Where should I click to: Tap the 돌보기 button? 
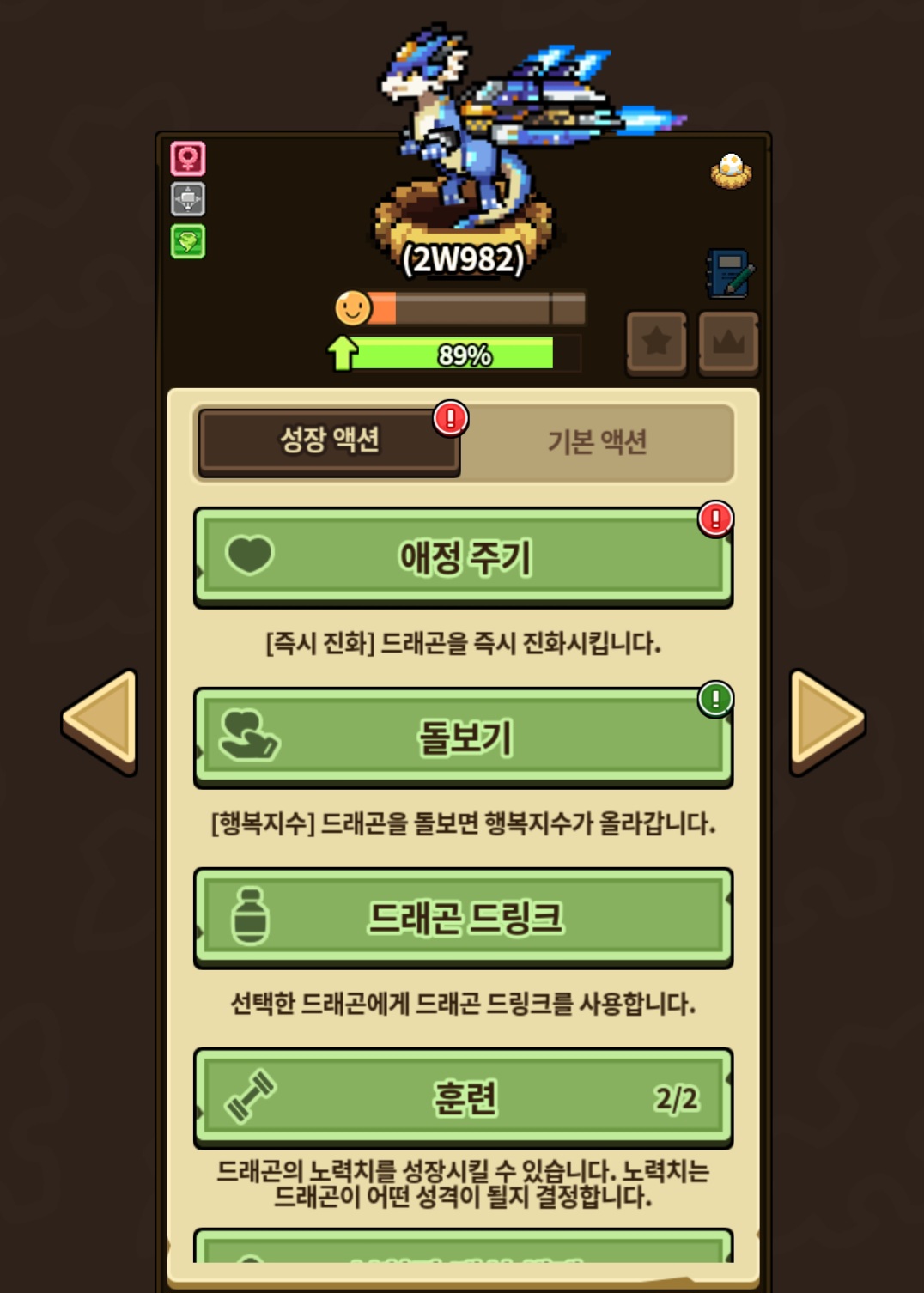[x=464, y=738]
